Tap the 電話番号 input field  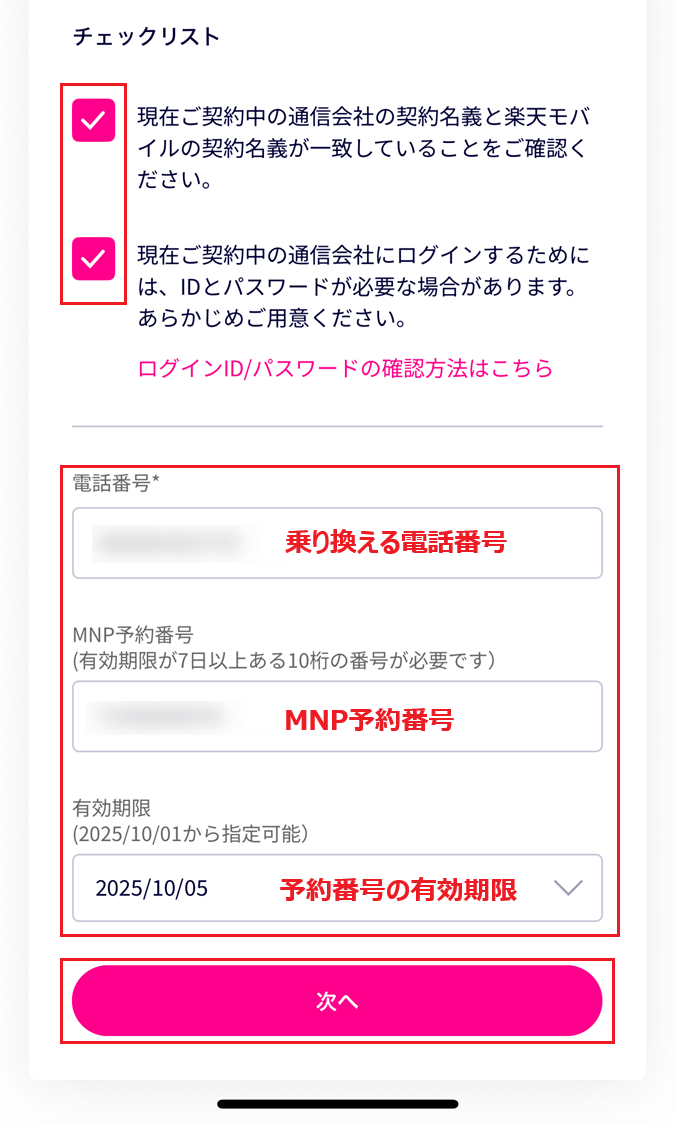coord(337,543)
